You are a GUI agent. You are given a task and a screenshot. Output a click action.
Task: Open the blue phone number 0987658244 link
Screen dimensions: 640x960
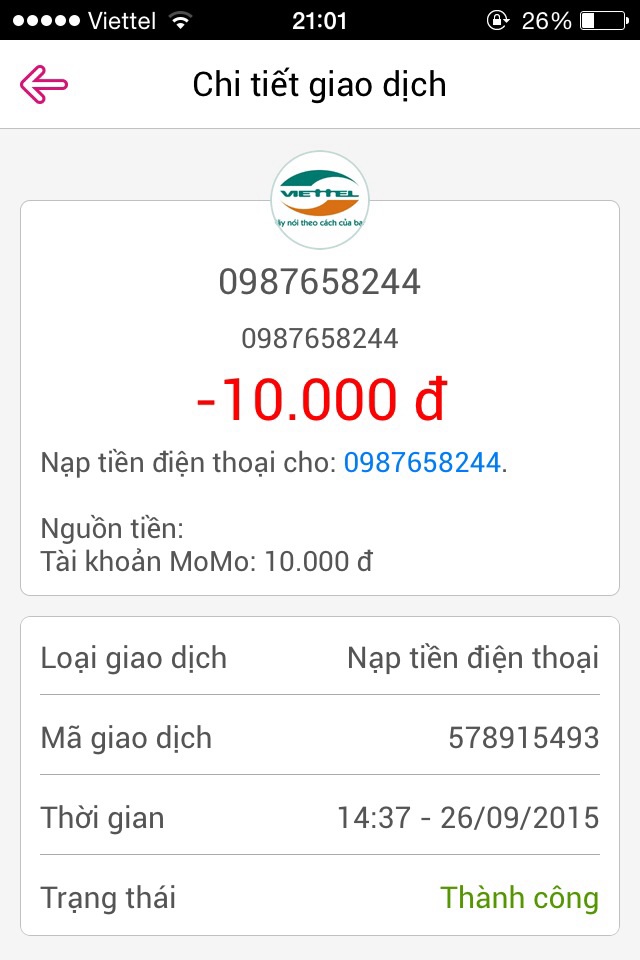click(x=421, y=463)
